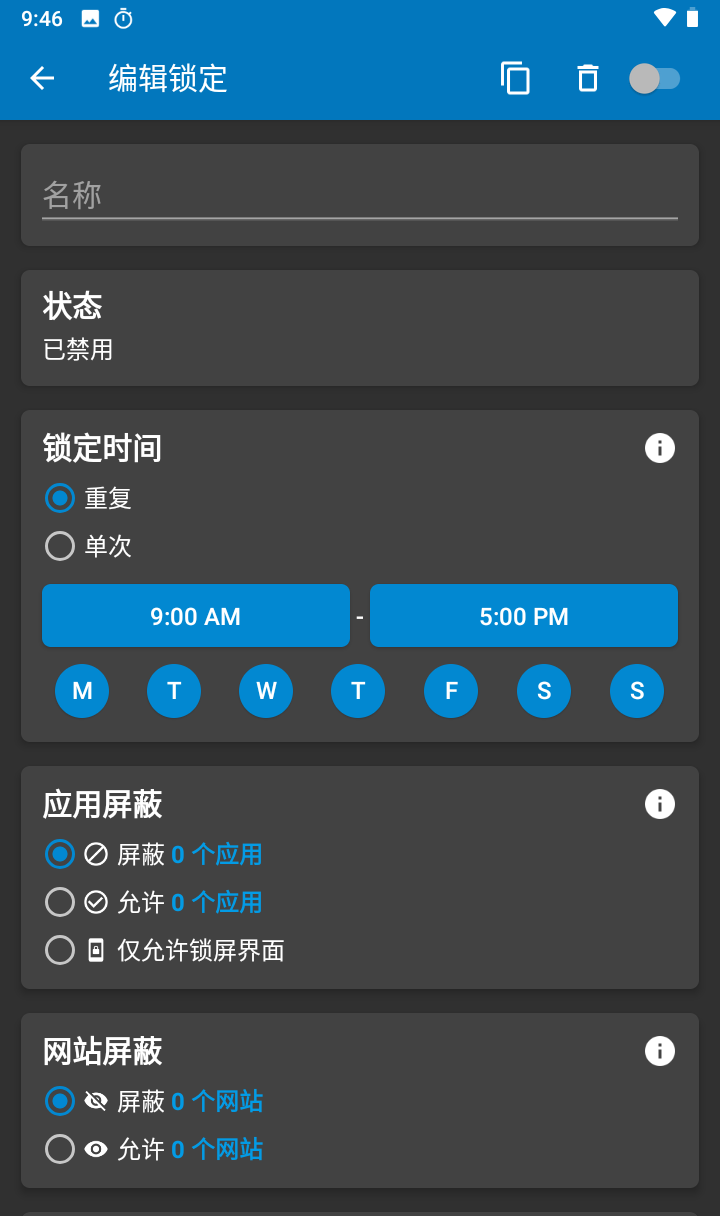Image resolution: width=720 pixels, height=1216 pixels.
Task: Tap the copy lock icon in toolbar
Action: (x=515, y=78)
